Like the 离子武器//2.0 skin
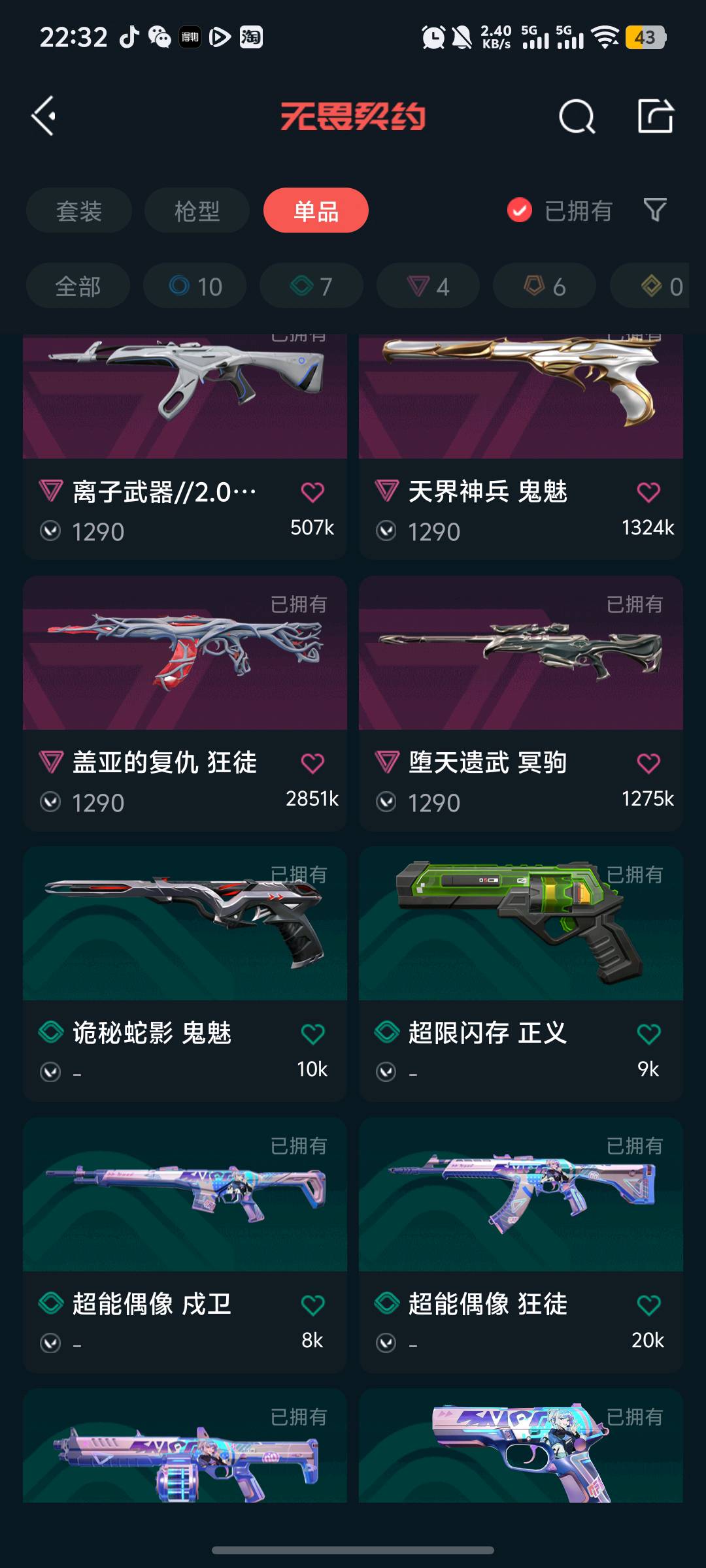Image resolution: width=706 pixels, height=1568 pixels. click(312, 492)
